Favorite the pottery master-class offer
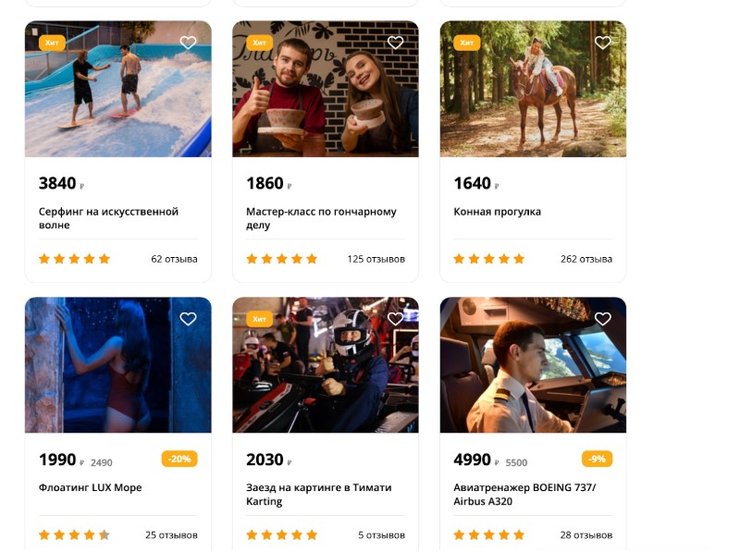Image resolution: width=740 pixels, height=552 pixels. pyautogui.click(x=395, y=43)
